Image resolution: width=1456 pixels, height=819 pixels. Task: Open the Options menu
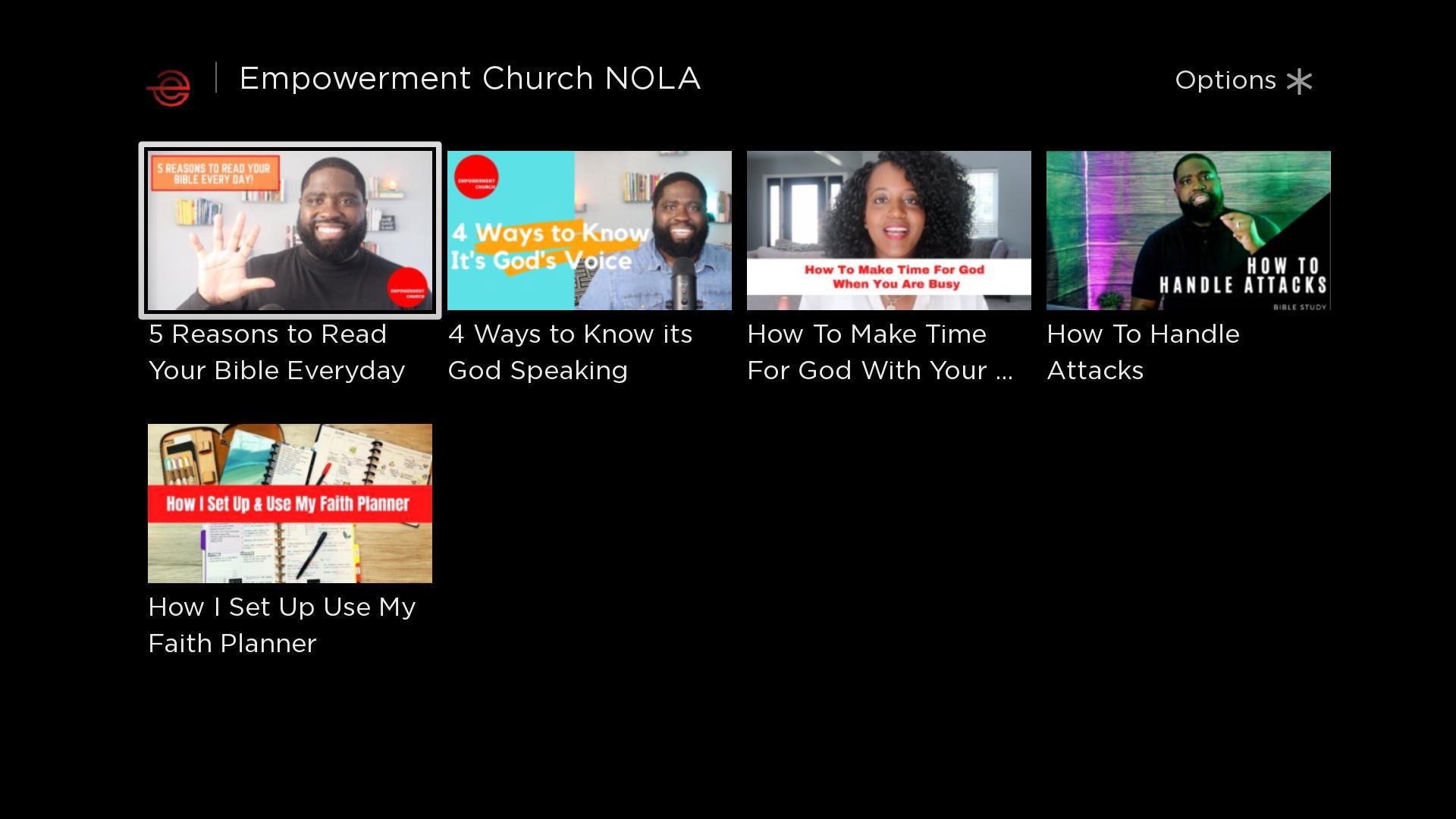coord(1243,80)
